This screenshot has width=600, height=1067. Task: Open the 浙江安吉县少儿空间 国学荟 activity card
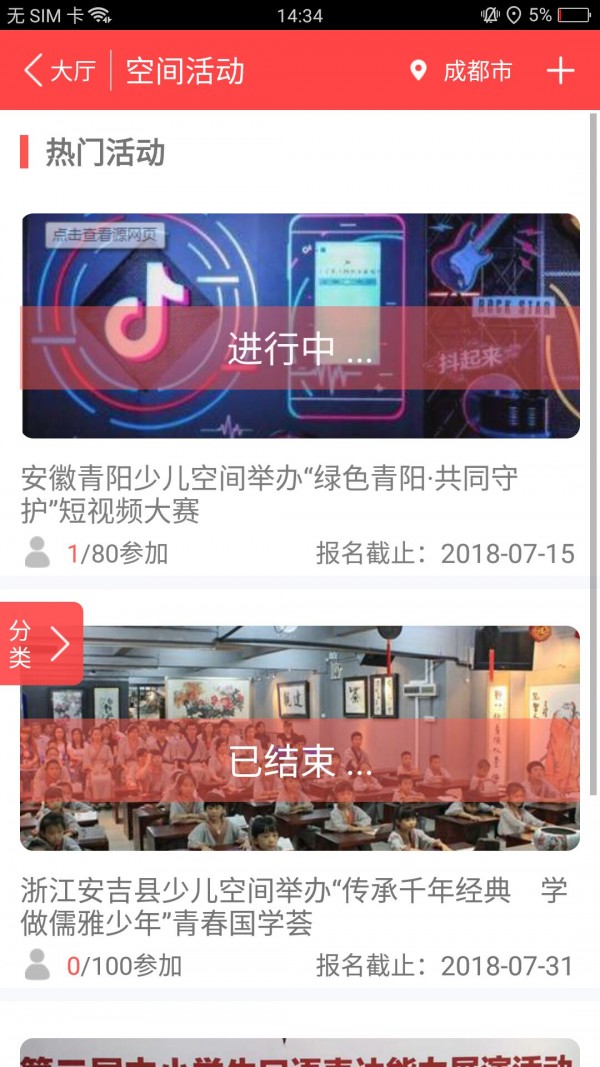tap(300, 738)
